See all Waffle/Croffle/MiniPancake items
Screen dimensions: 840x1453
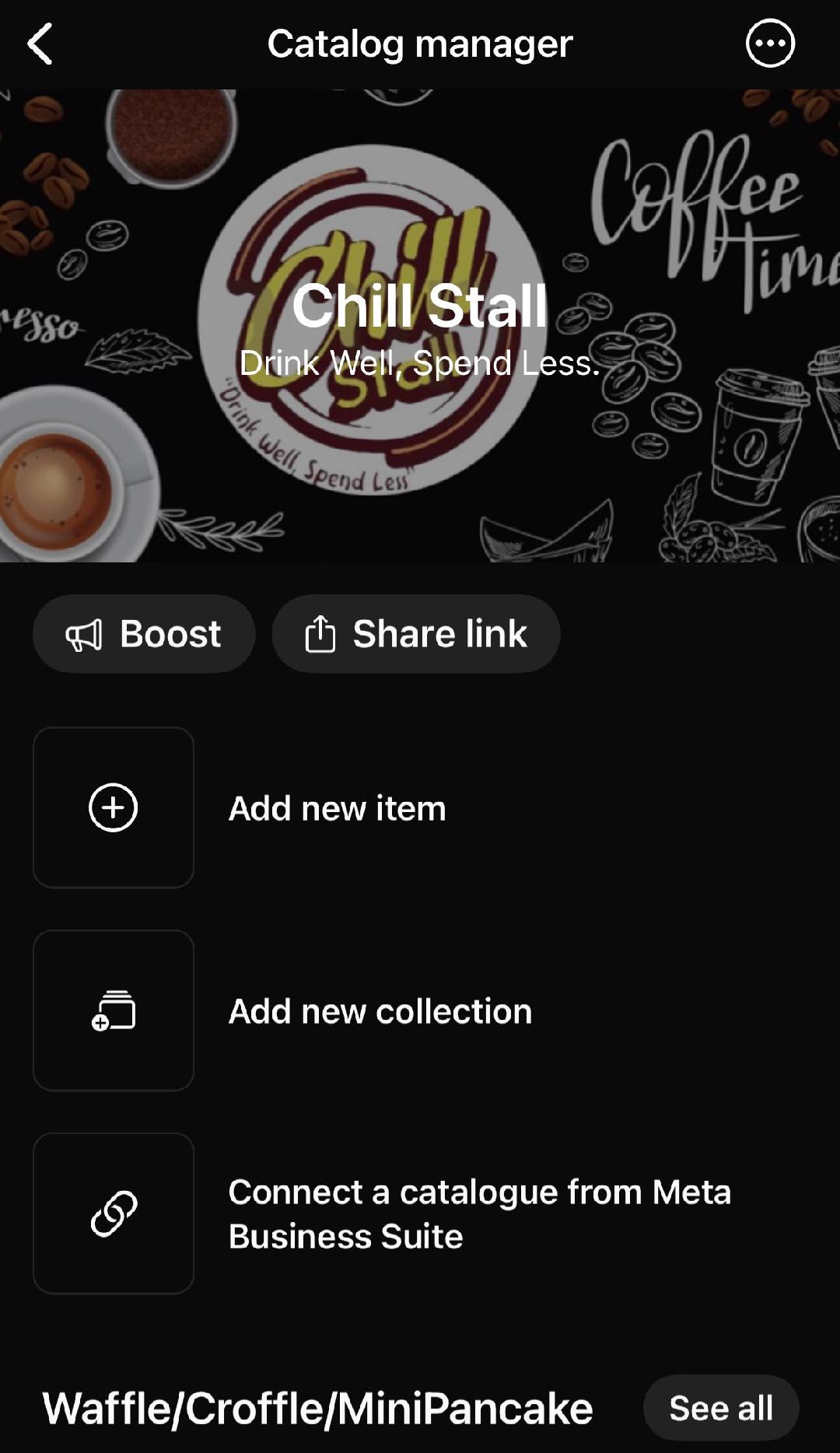tap(721, 1408)
